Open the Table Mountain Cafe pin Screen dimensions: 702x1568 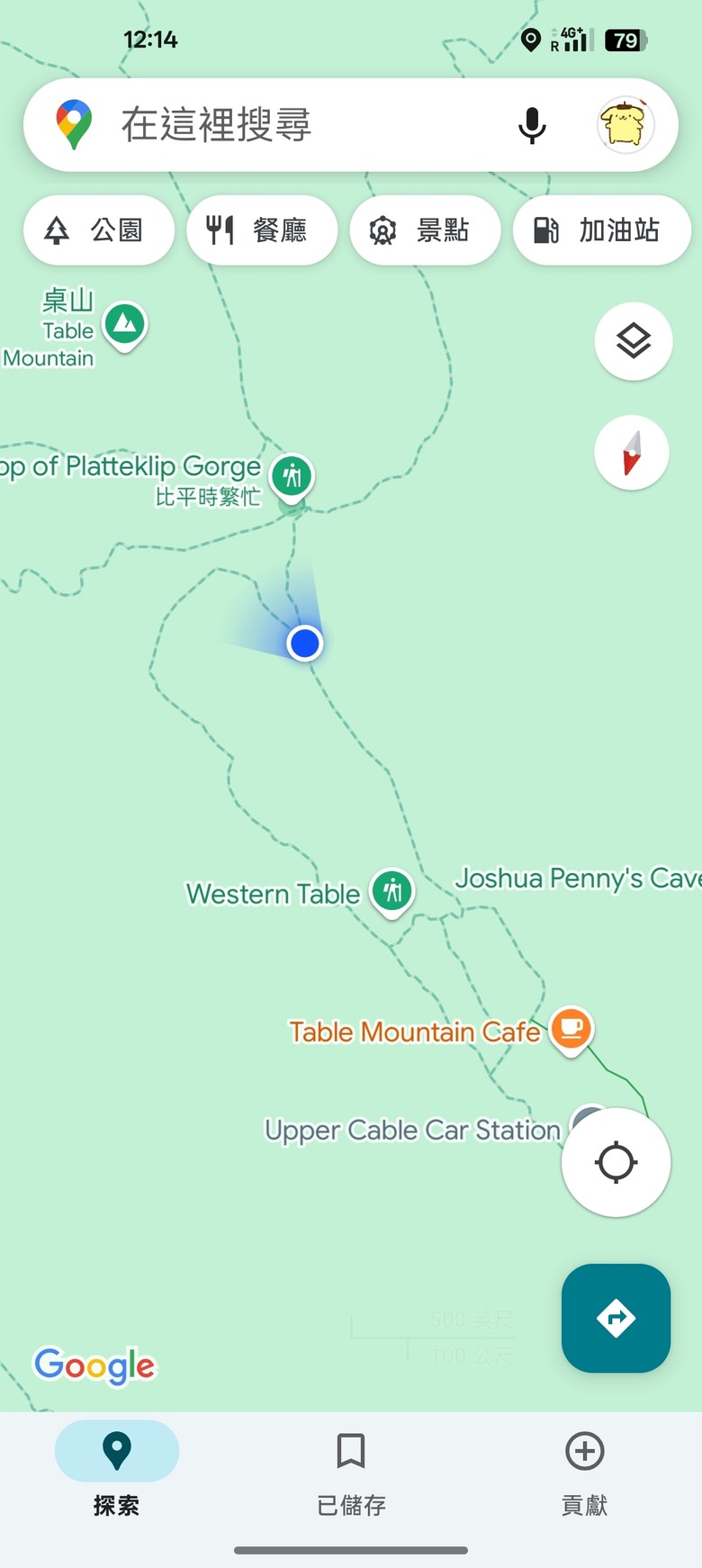coord(571,1028)
